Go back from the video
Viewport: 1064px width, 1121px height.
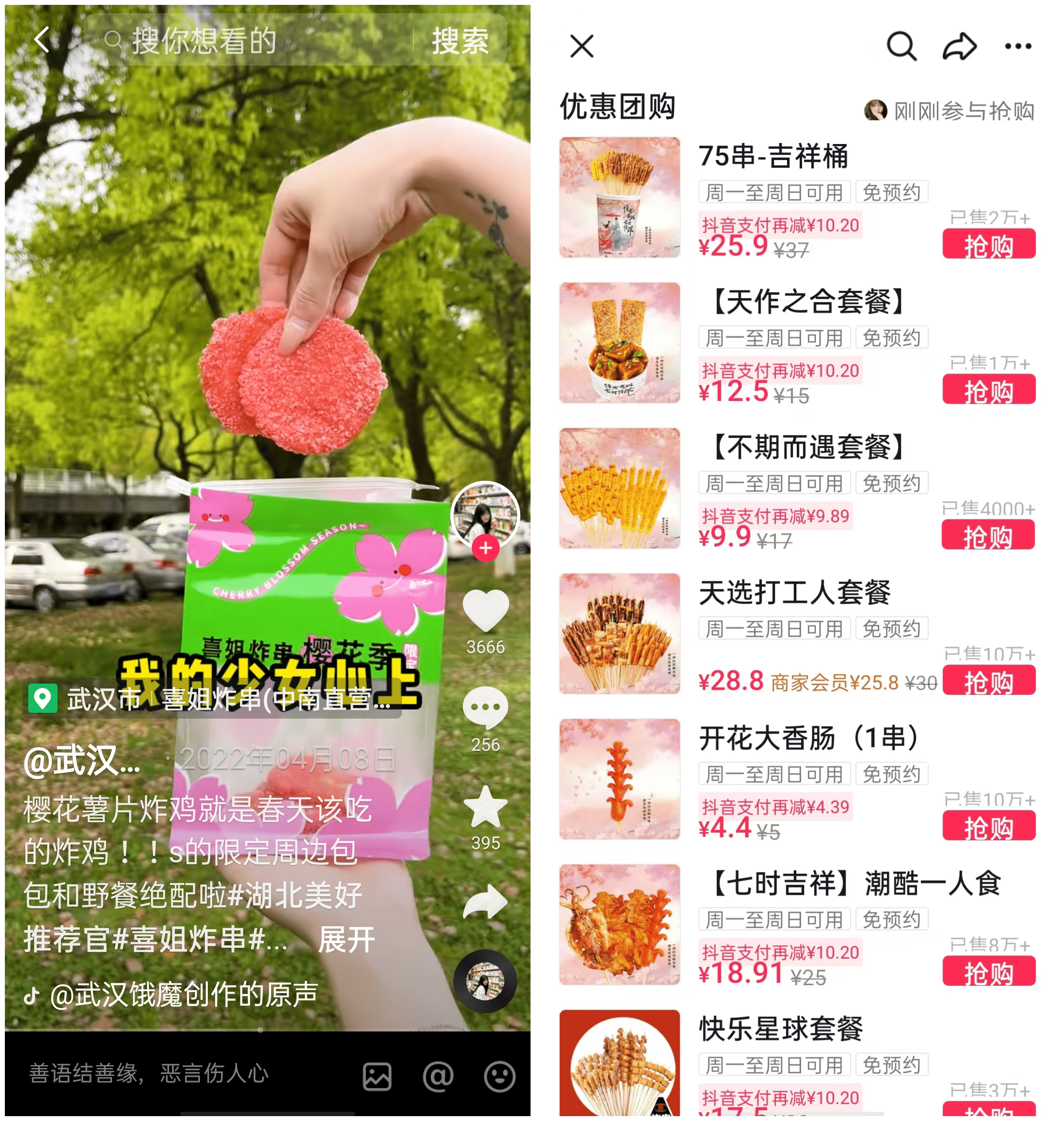click(x=41, y=40)
